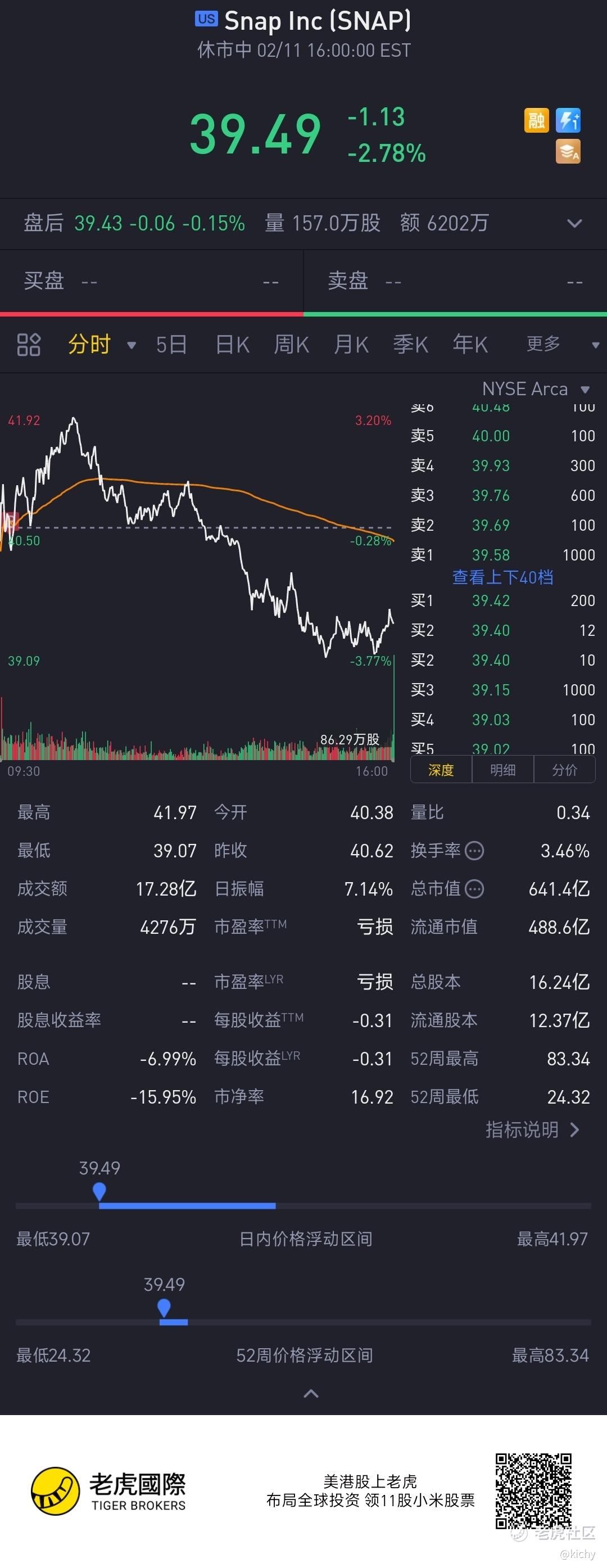Viewport: 607px width, 1568px height.
Task: Open the 更多 chart options dropdown
Action: pos(561,344)
